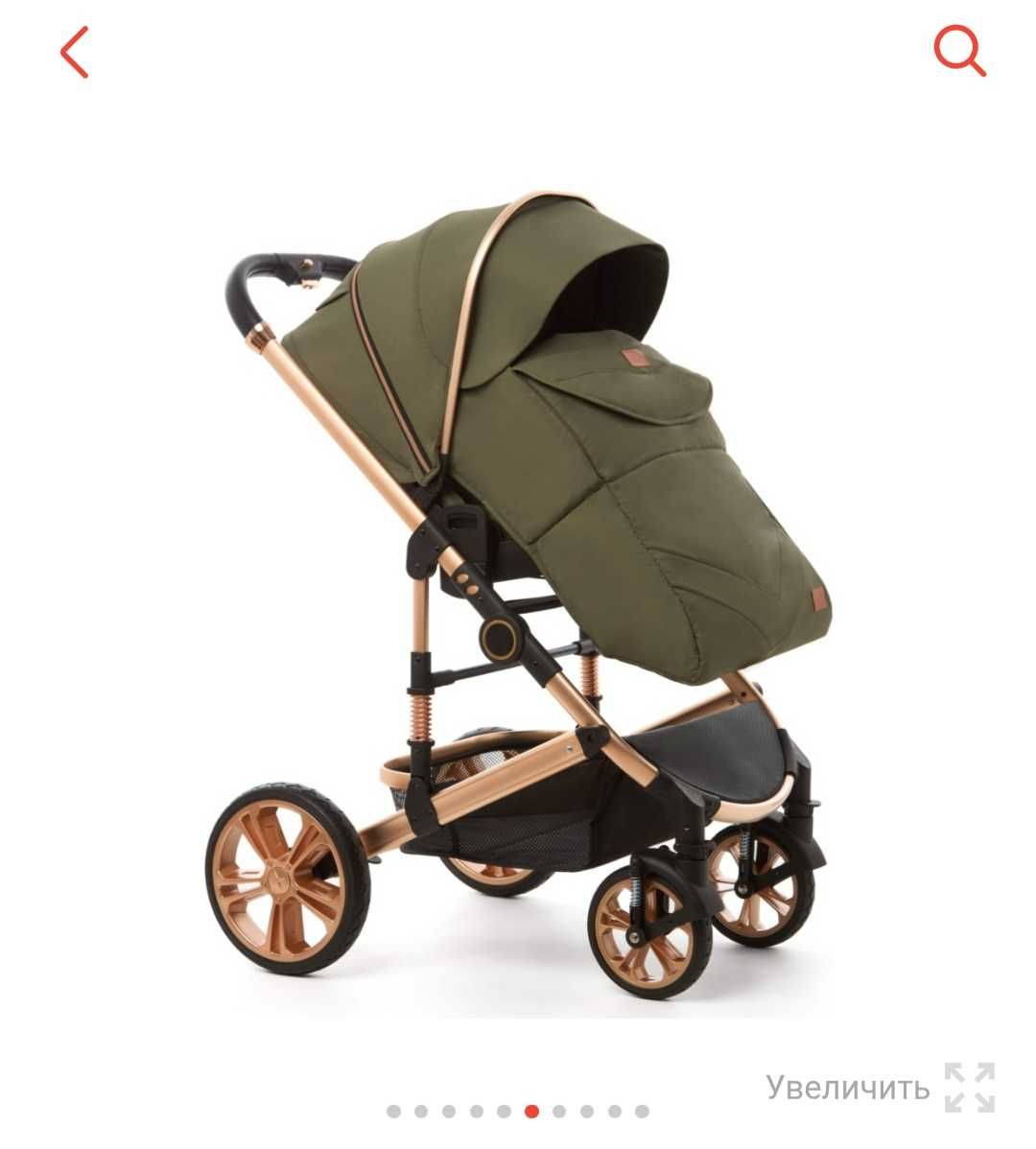Go back using the red arrow
This screenshot has height=1149, width=1036.
[x=74, y=52]
